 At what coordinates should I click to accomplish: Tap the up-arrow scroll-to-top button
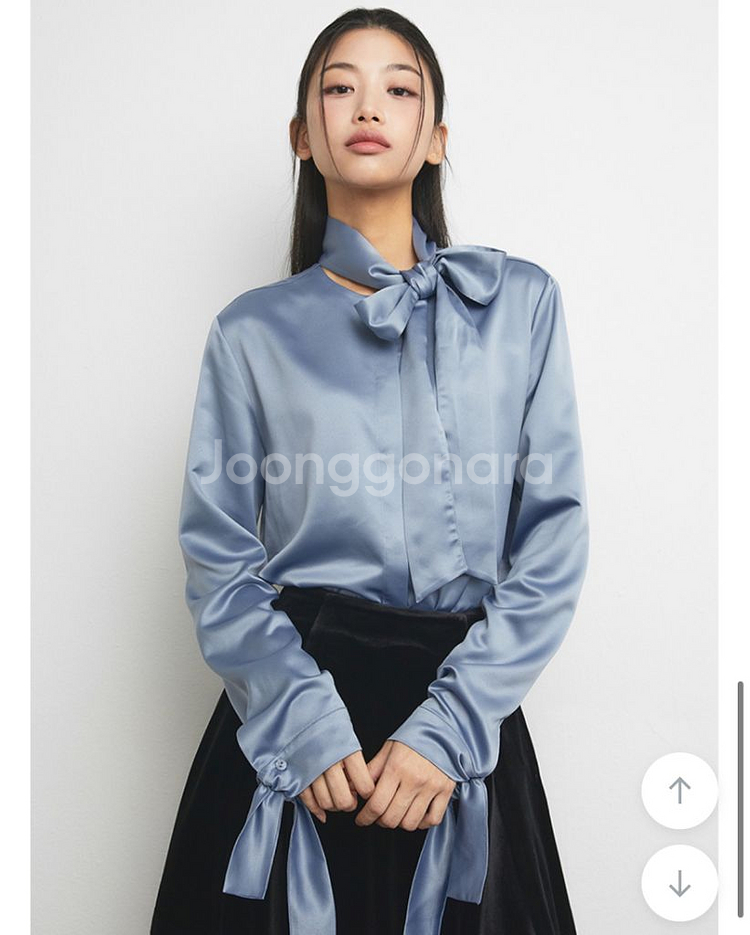point(679,790)
